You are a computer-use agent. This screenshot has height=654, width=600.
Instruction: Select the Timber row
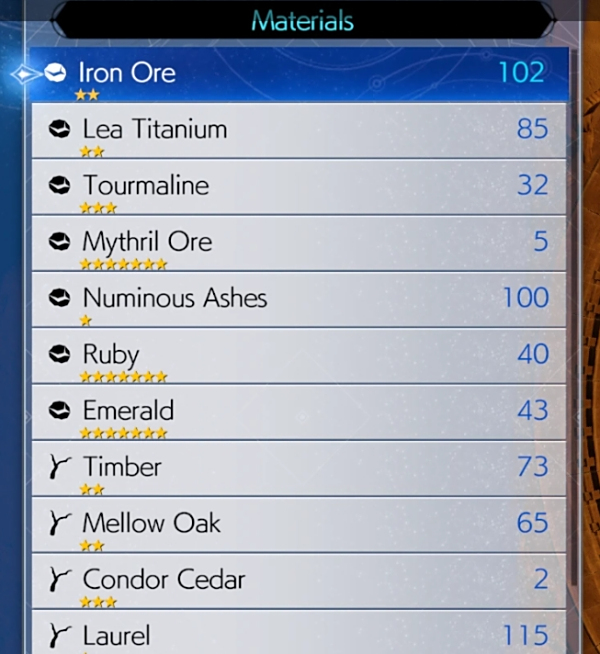[300, 468]
